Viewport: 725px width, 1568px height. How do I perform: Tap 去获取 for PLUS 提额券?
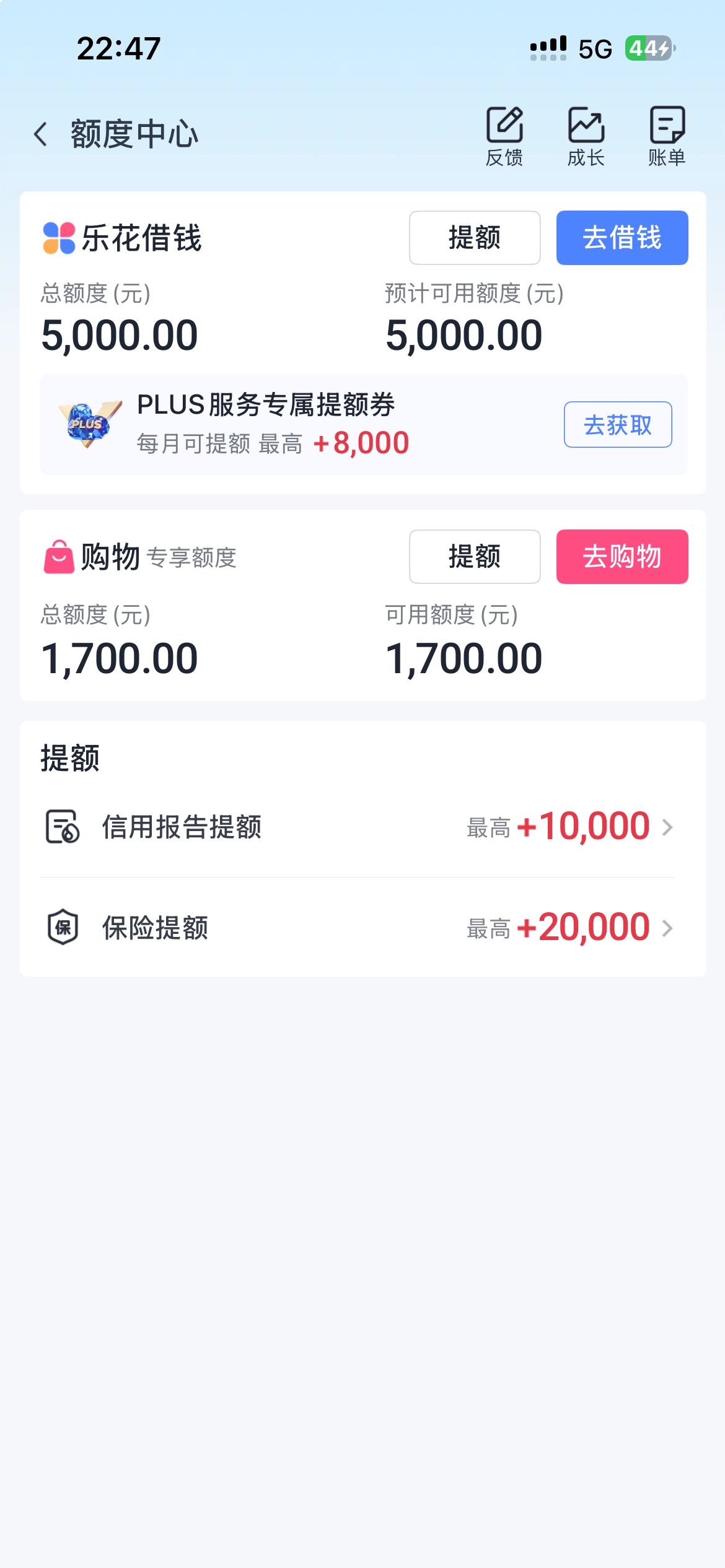coord(618,425)
